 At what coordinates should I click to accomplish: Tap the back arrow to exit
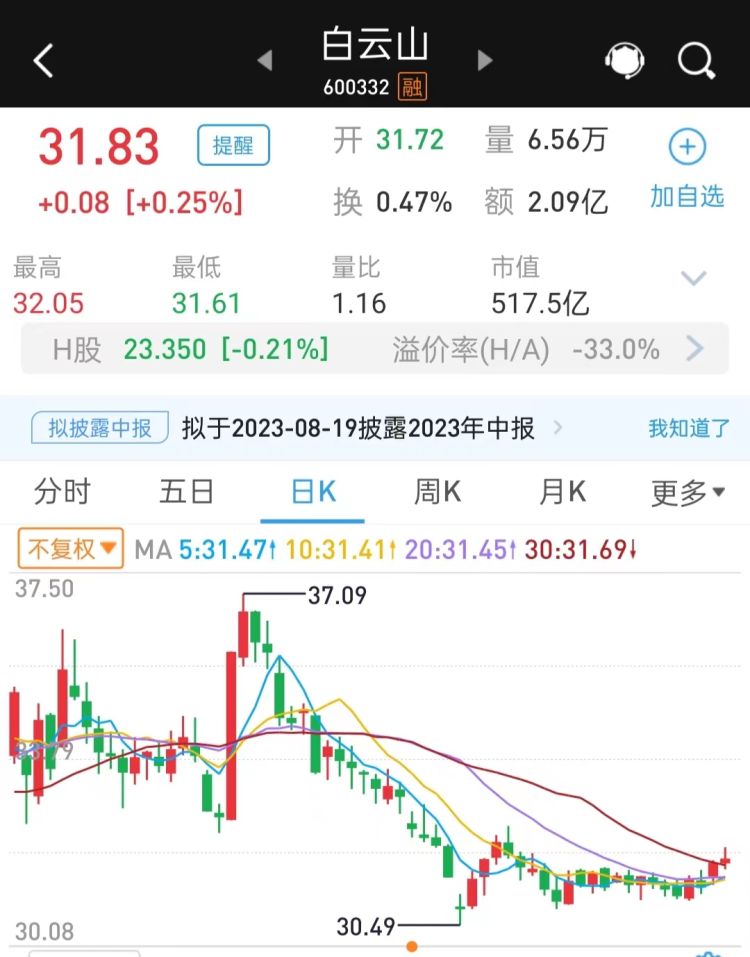tap(42, 60)
